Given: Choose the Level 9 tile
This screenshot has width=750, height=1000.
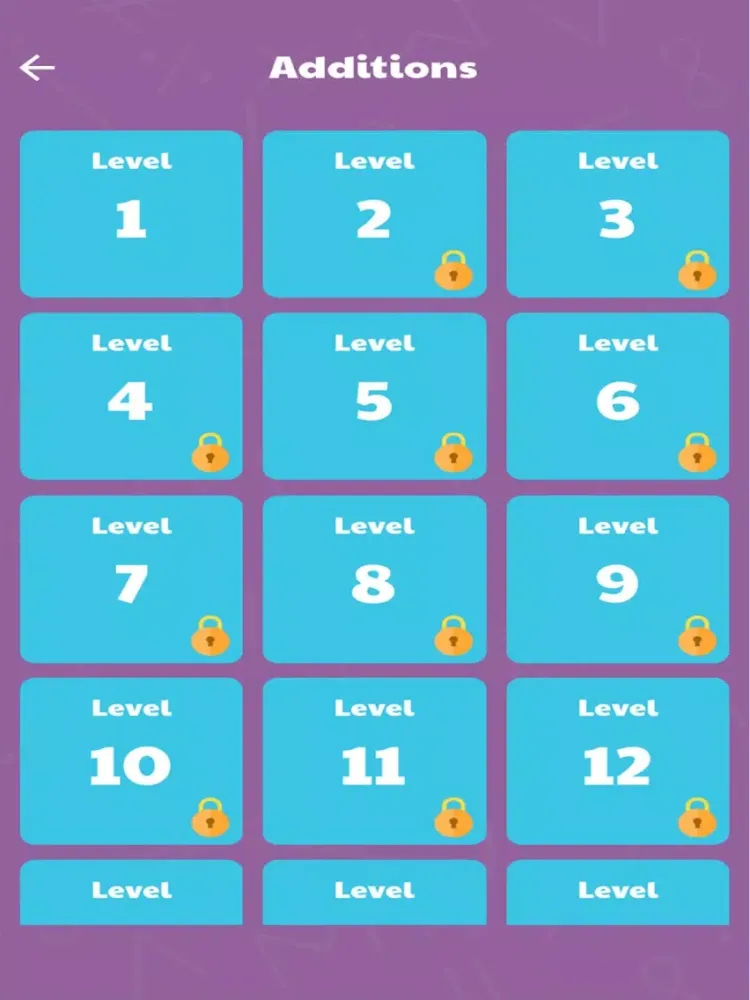Looking at the screenshot, I should tap(617, 579).
